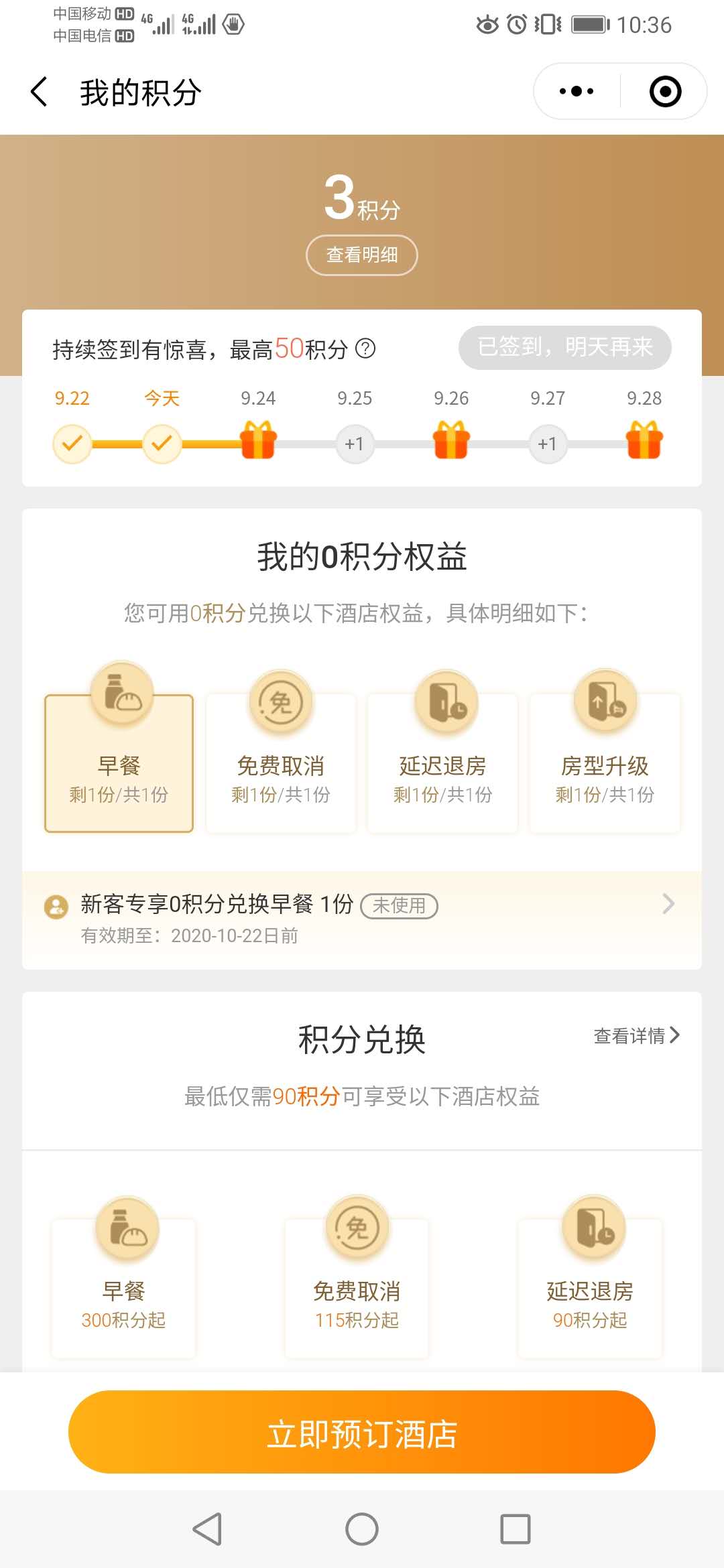Click today's 今天 sign-in checkmark
Viewport: 724px width, 1568px height.
click(162, 443)
